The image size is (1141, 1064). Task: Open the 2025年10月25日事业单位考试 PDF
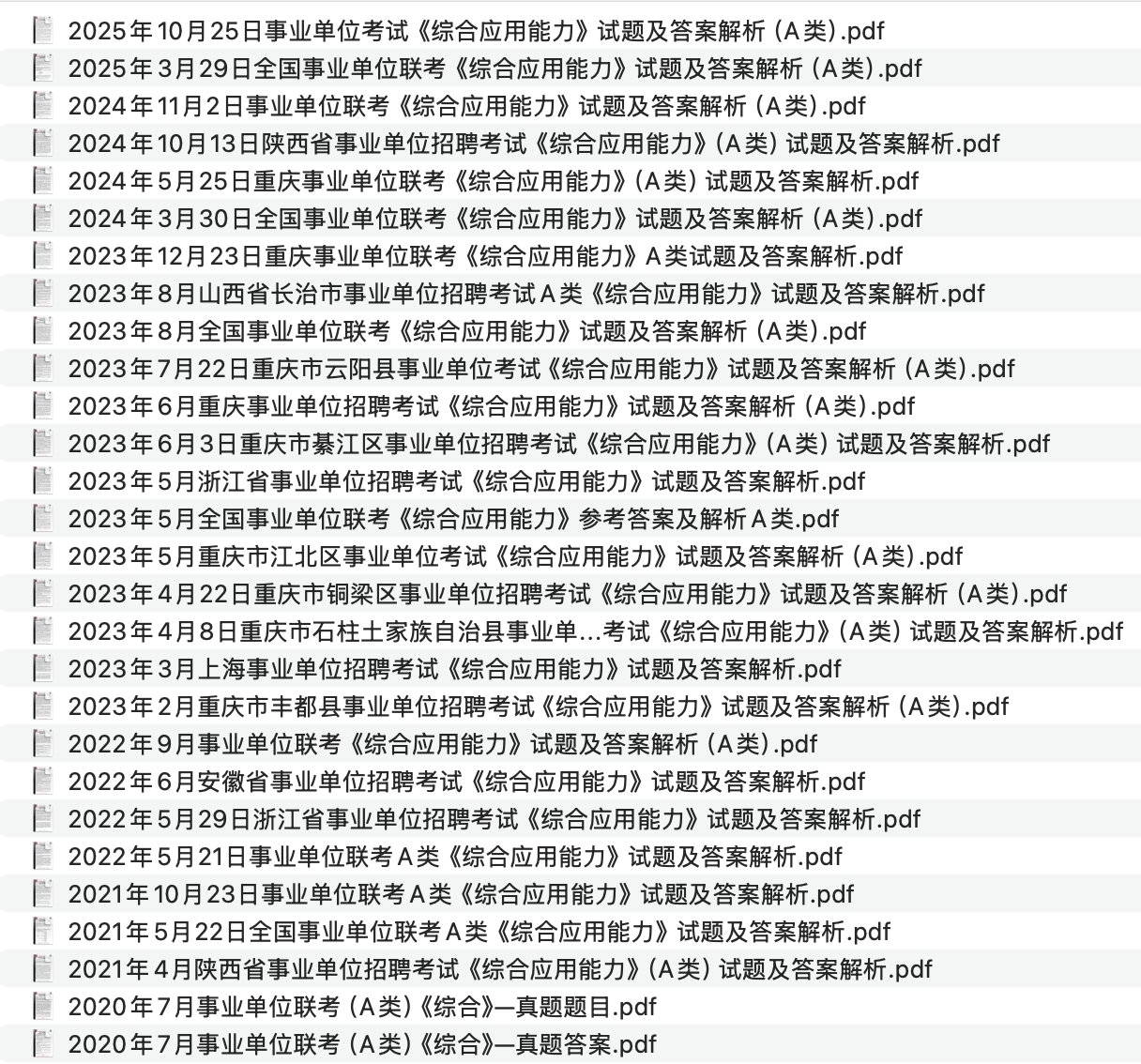coord(476,31)
